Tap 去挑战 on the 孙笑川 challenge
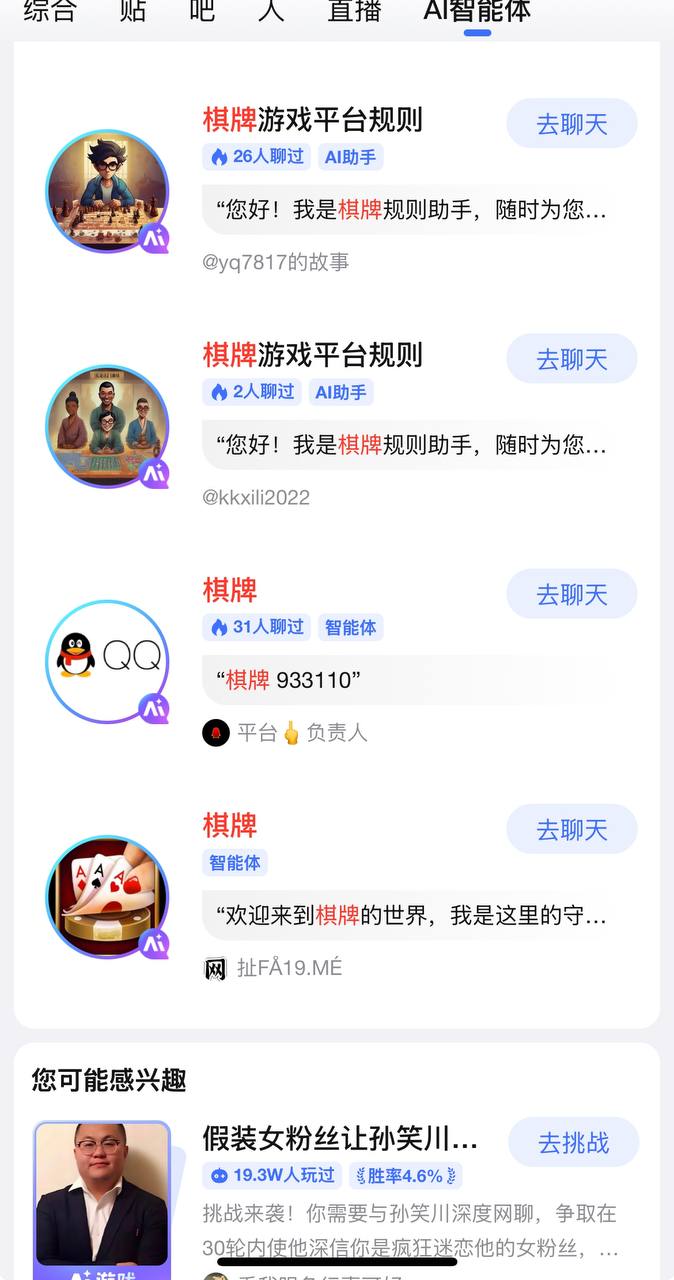Image resolution: width=674 pixels, height=1280 pixels. pos(573,1142)
